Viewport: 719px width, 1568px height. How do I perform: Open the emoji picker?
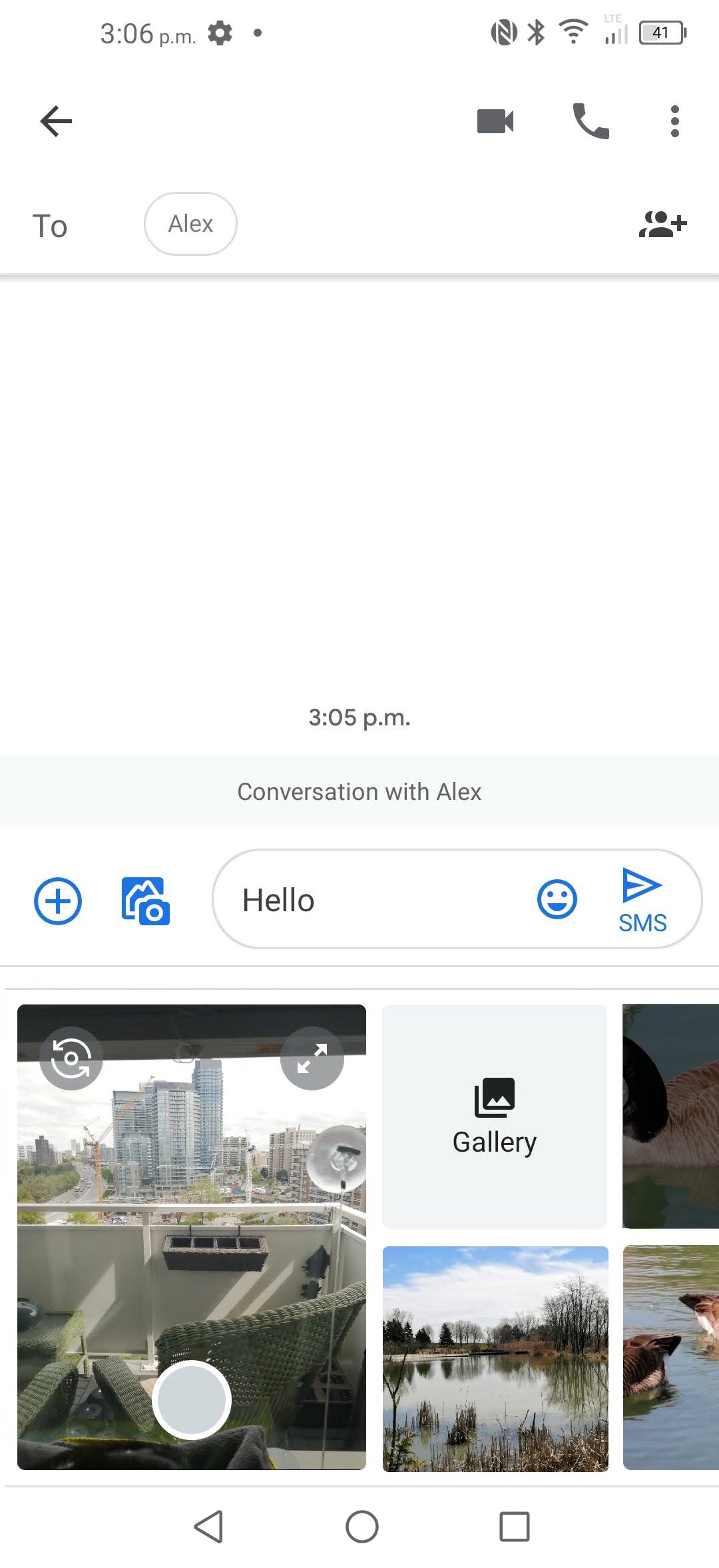557,899
